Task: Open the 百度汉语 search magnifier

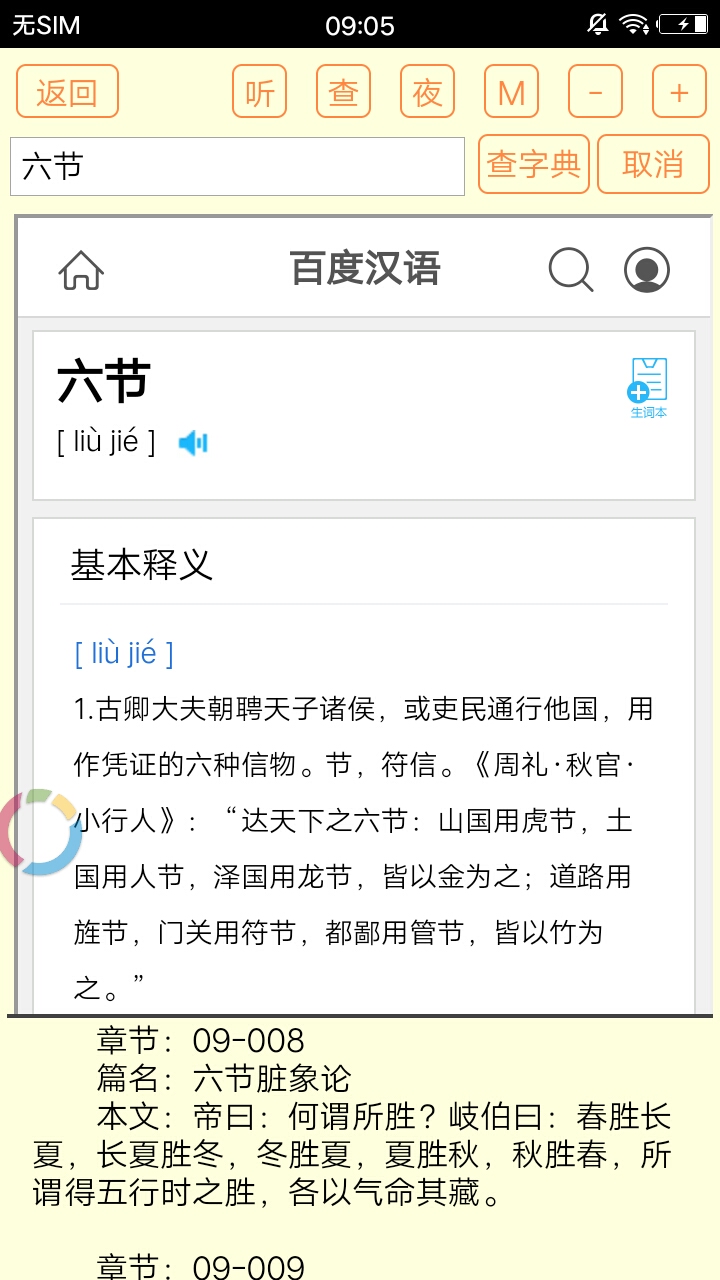Action: pos(571,270)
